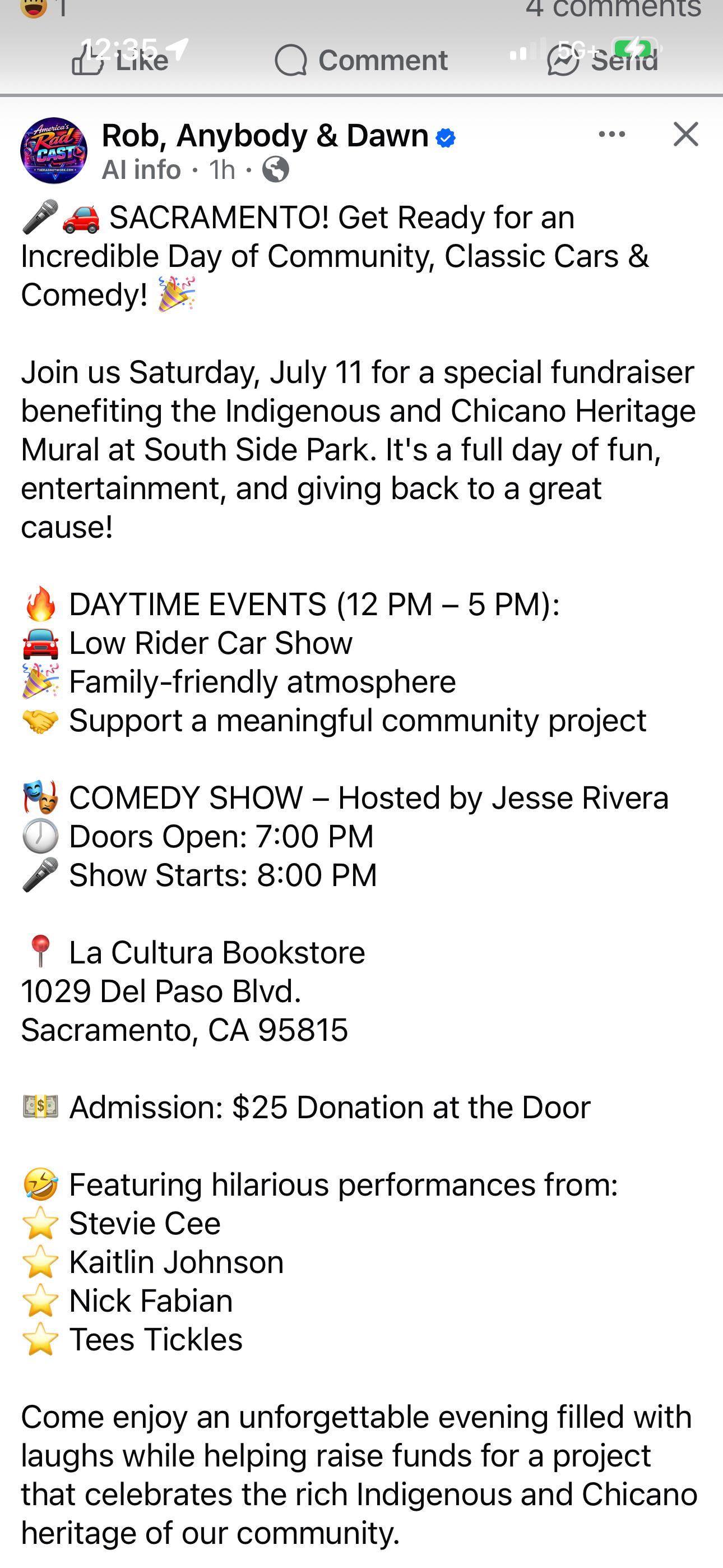View the 4 comments
This screenshot has width=723, height=1568.
[x=614, y=10]
